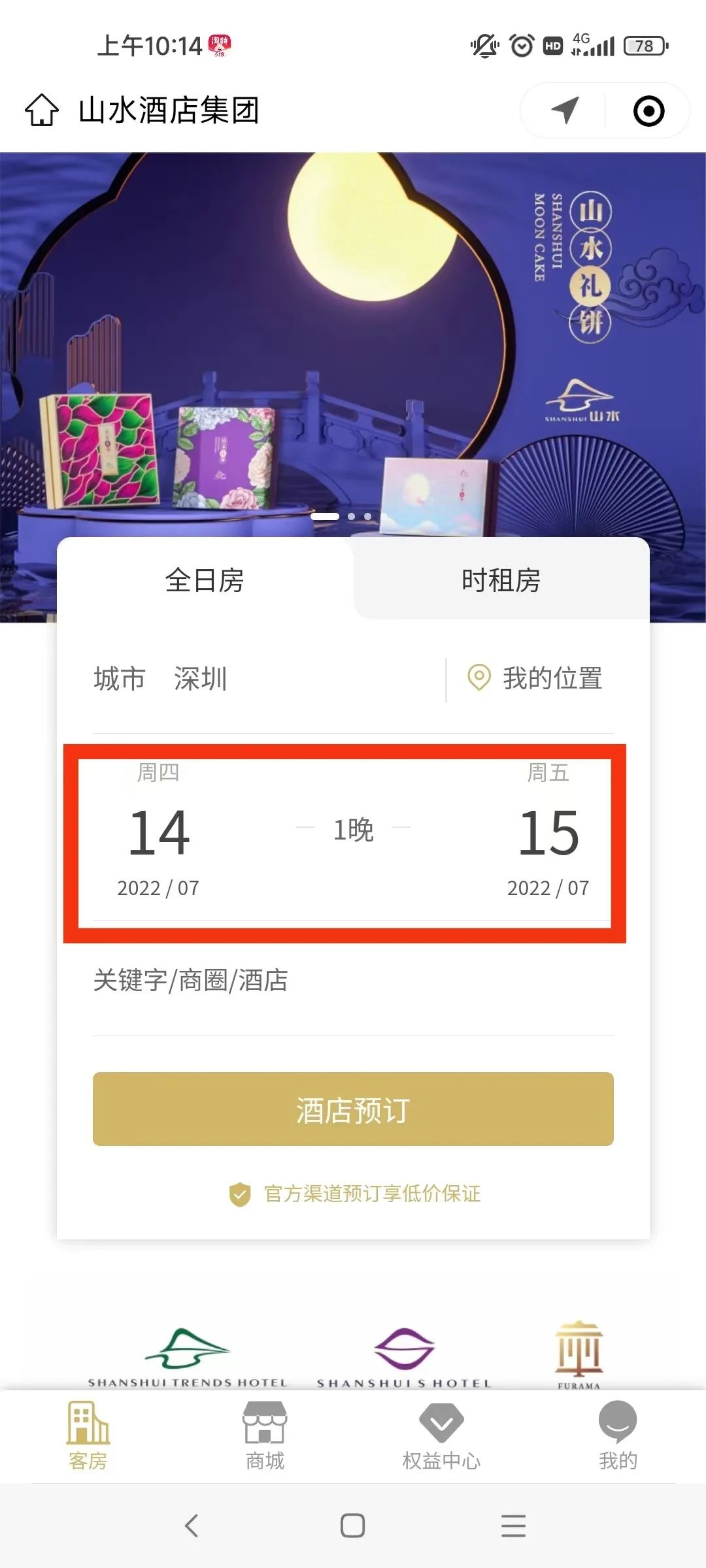Click the gold shield badge beside 官方渠道预订享低价保证
This screenshot has height=1568, width=706.
pyautogui.click(x=239, y=1194)
